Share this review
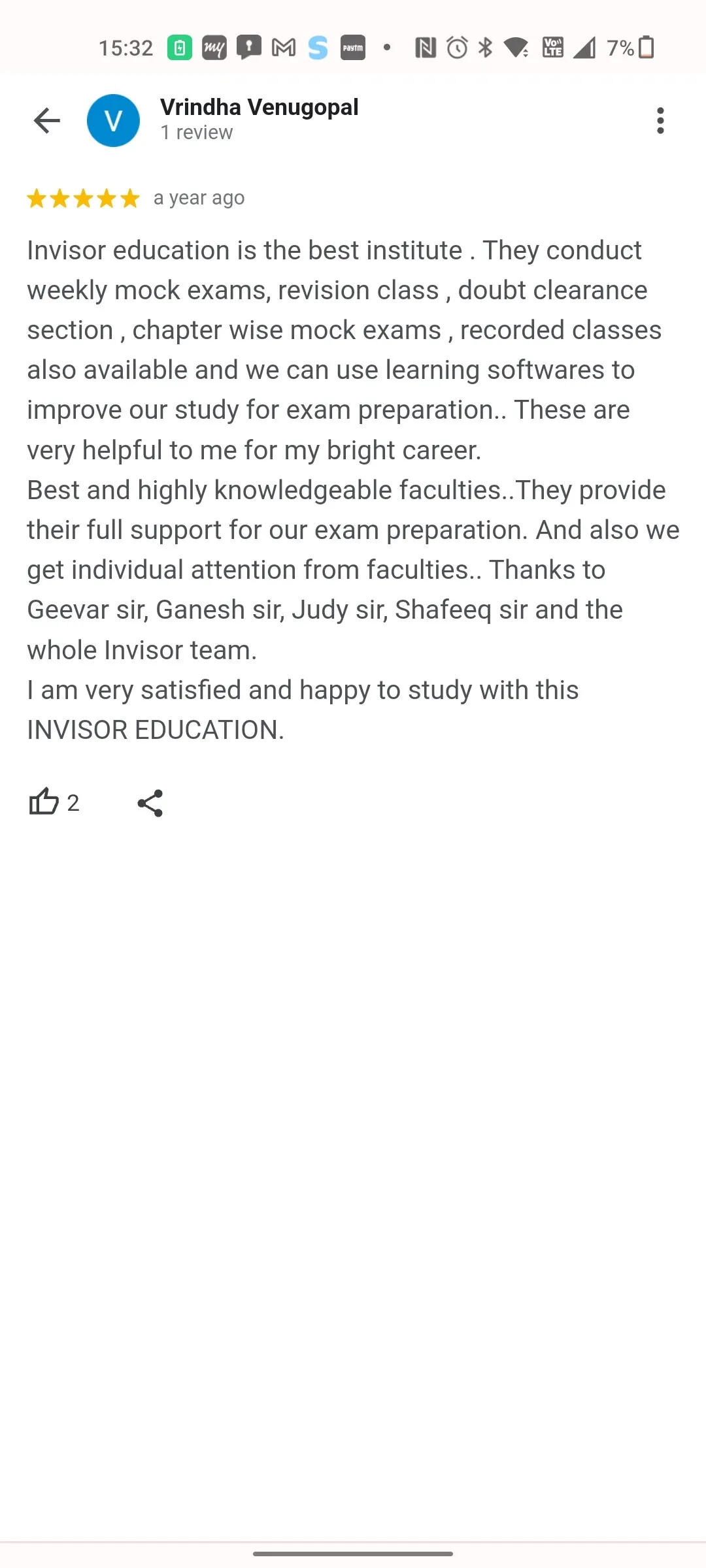706x1568 pixels. coord(150,803)
